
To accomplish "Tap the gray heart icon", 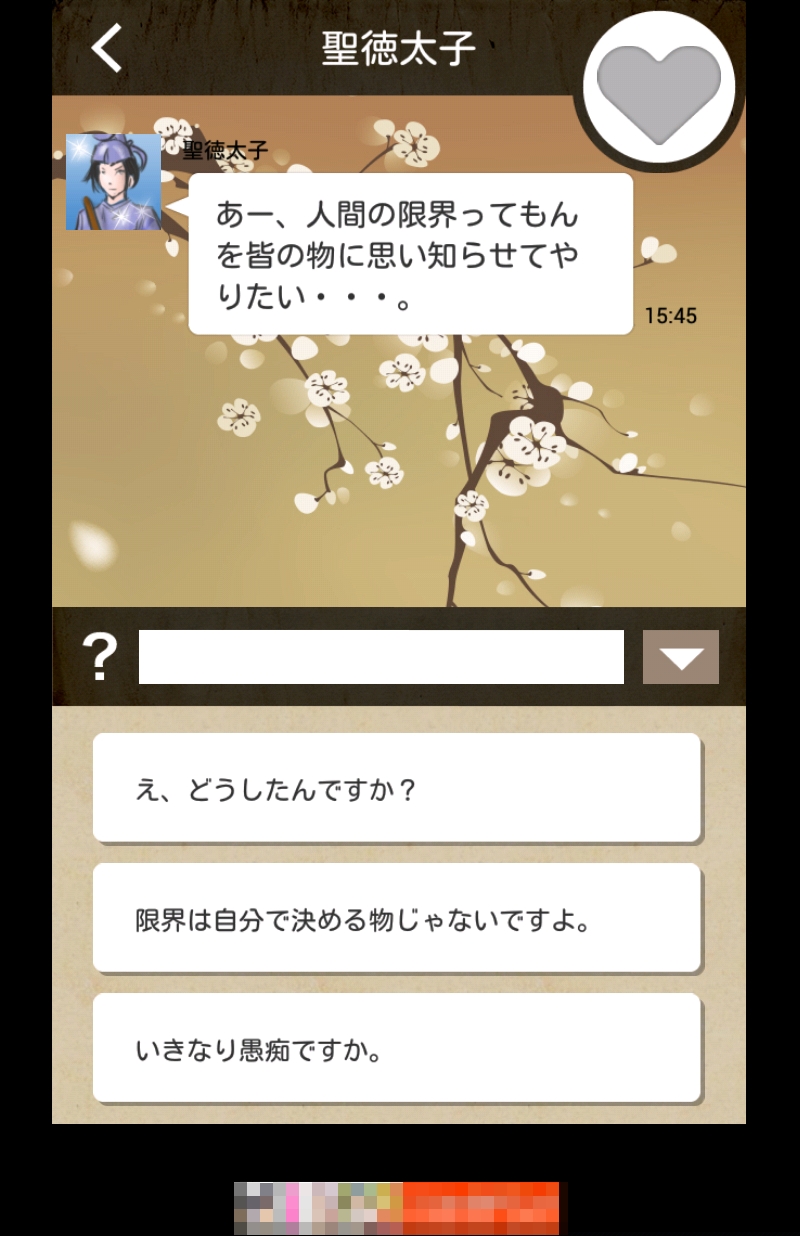I will 658,90.
